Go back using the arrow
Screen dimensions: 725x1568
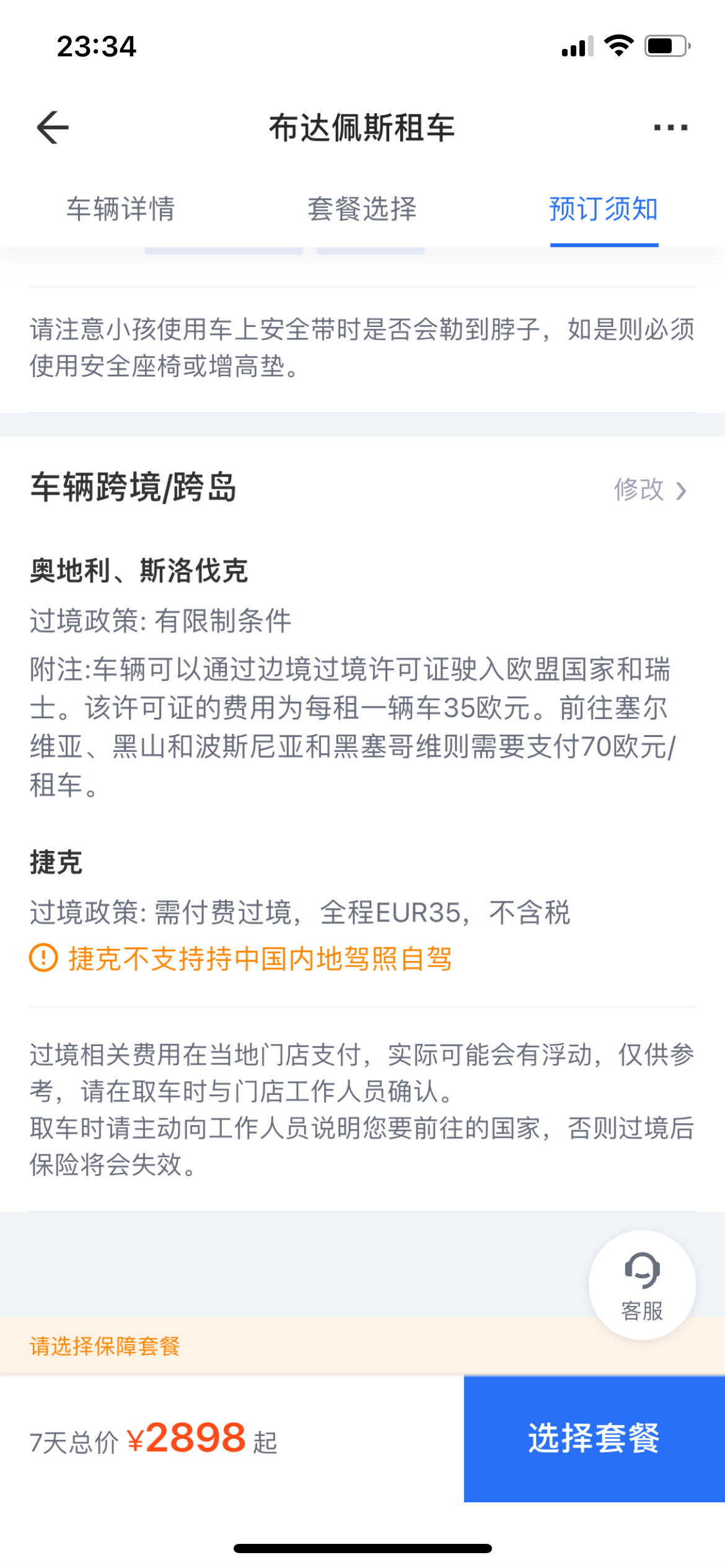coord(53,128)
